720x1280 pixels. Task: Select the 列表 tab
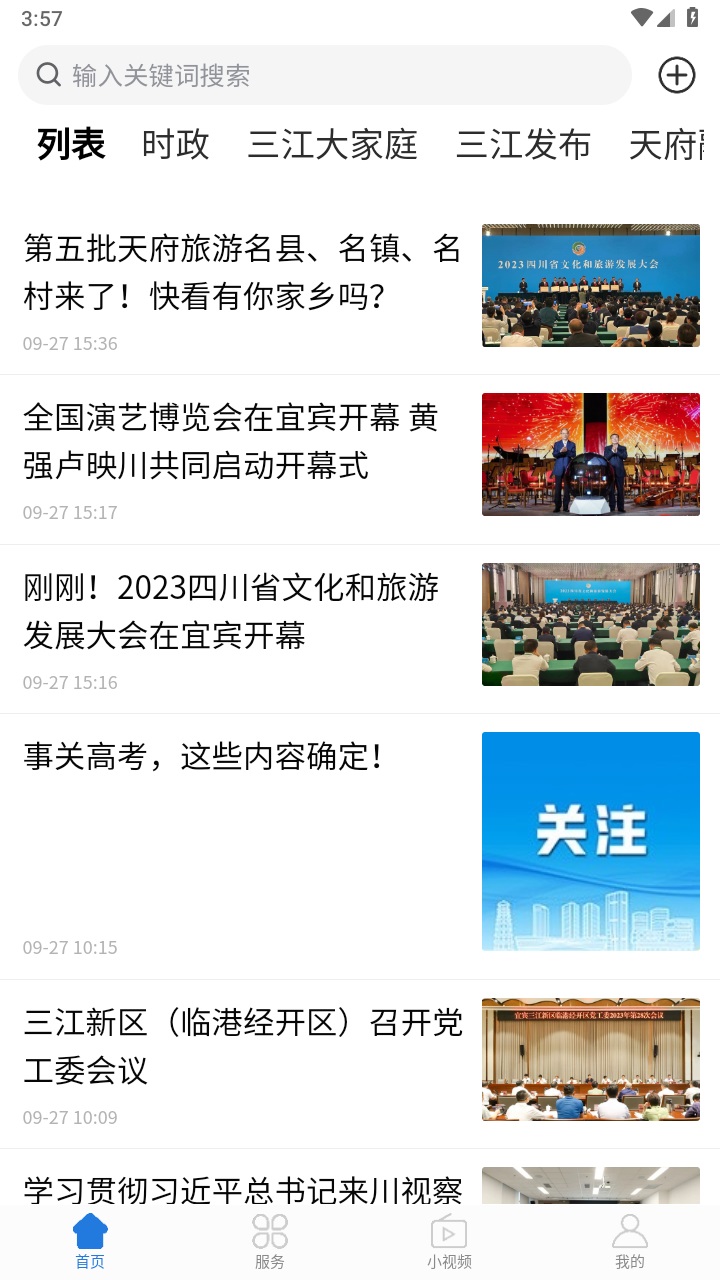point(70,145)
